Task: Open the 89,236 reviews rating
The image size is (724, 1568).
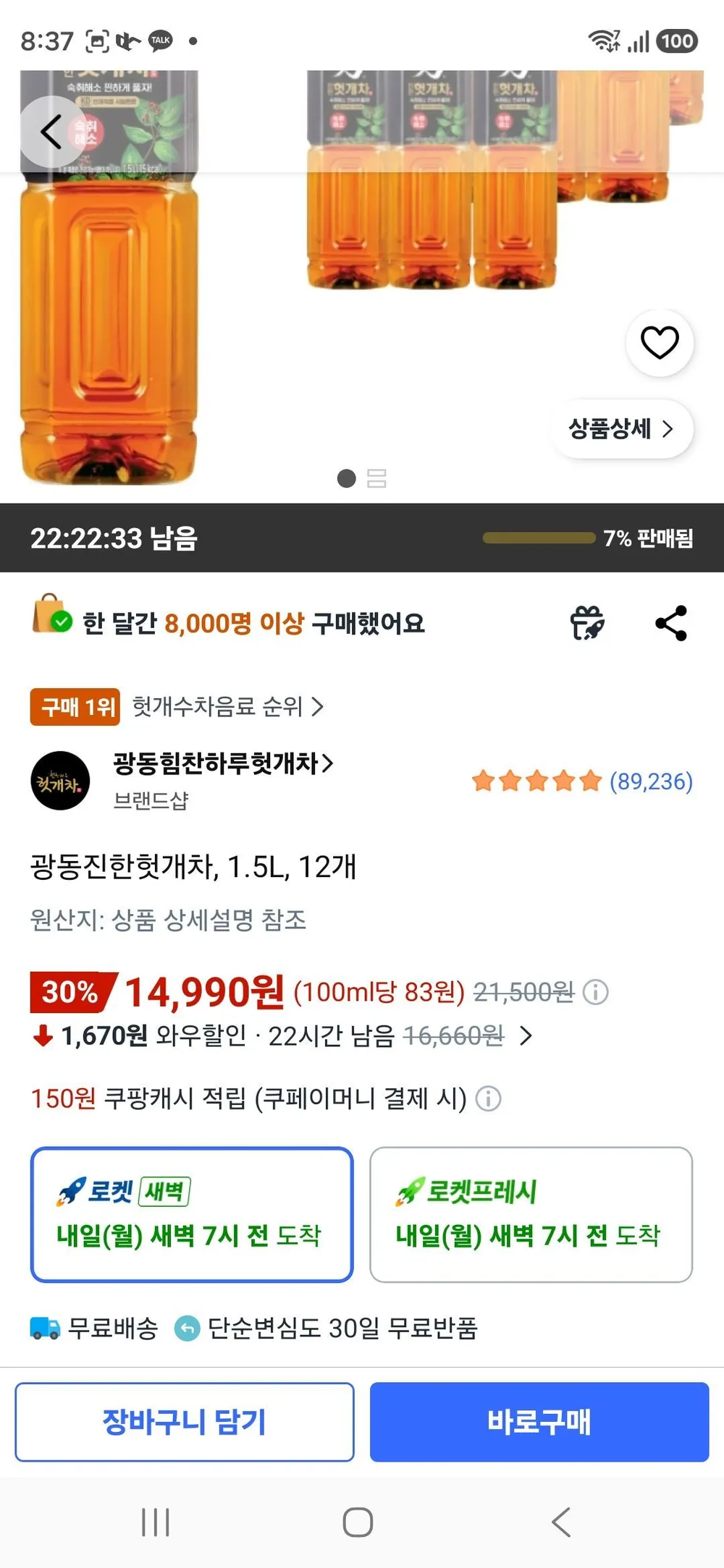Action: click(582, 781)
